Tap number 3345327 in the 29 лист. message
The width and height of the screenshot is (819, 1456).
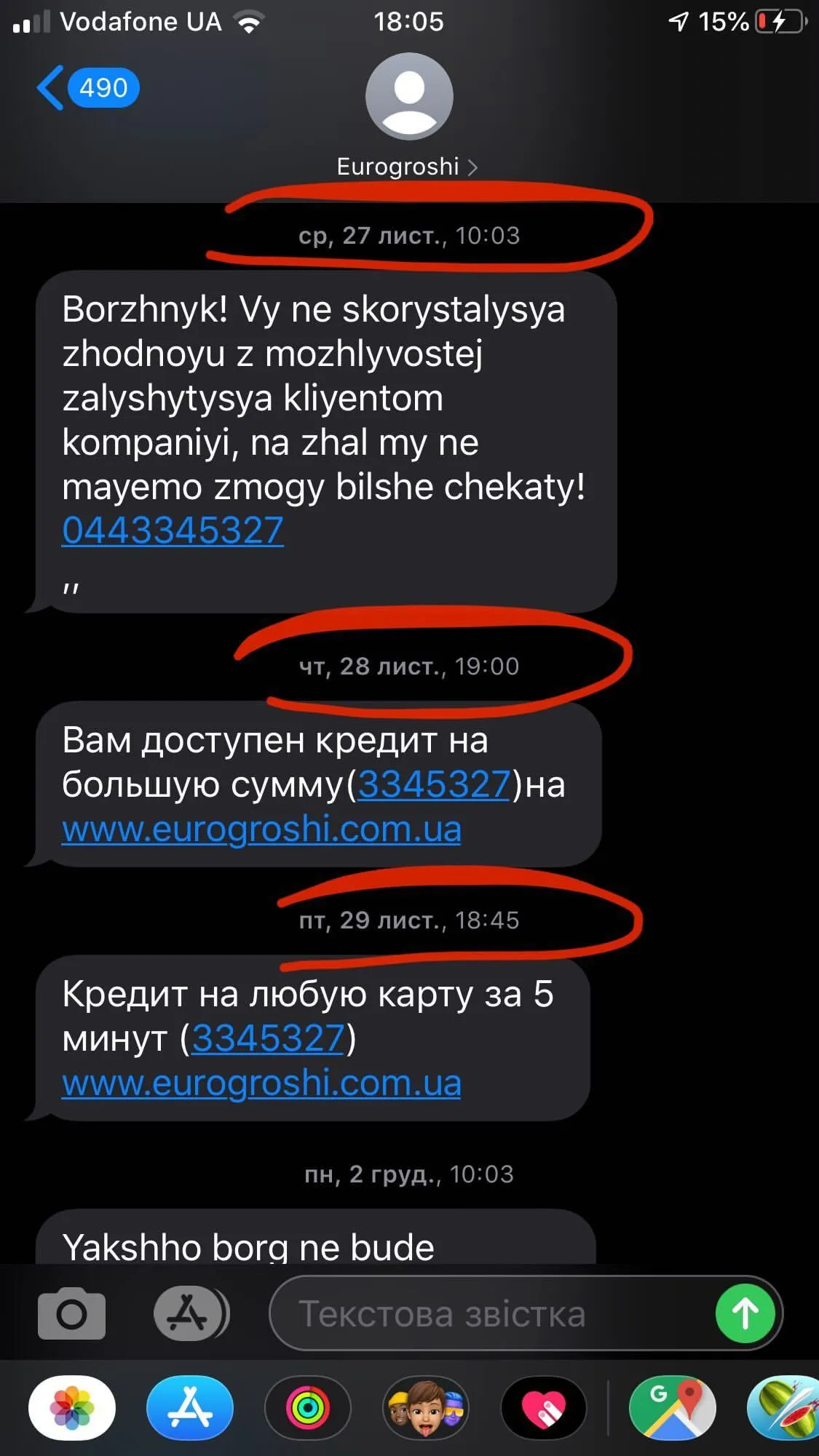click(268, 1038)
